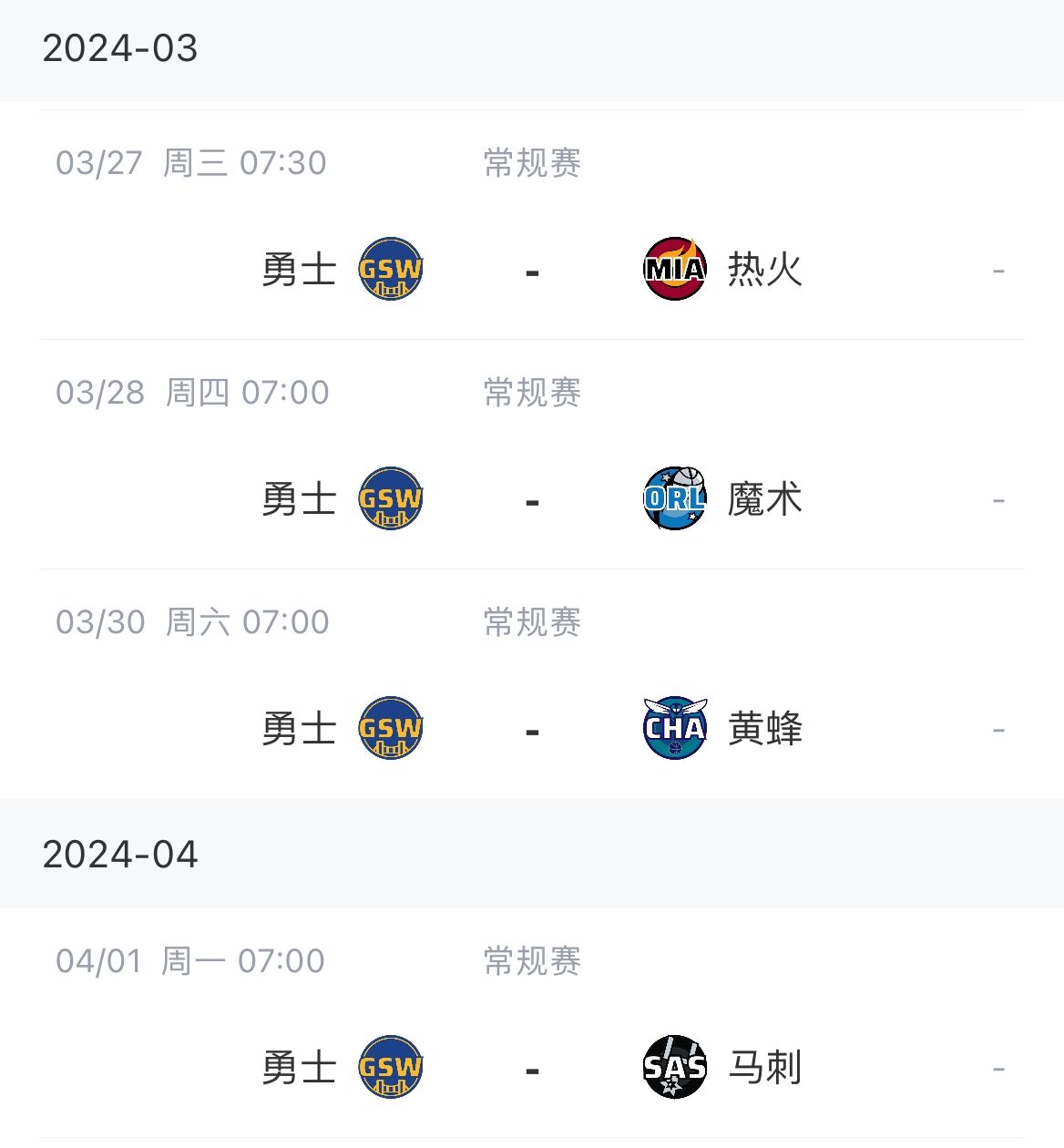Viewport: 1064px width, 1148px height.
Task: Select the GSW logo in the 03/30 game
Action: coord(390,727)
